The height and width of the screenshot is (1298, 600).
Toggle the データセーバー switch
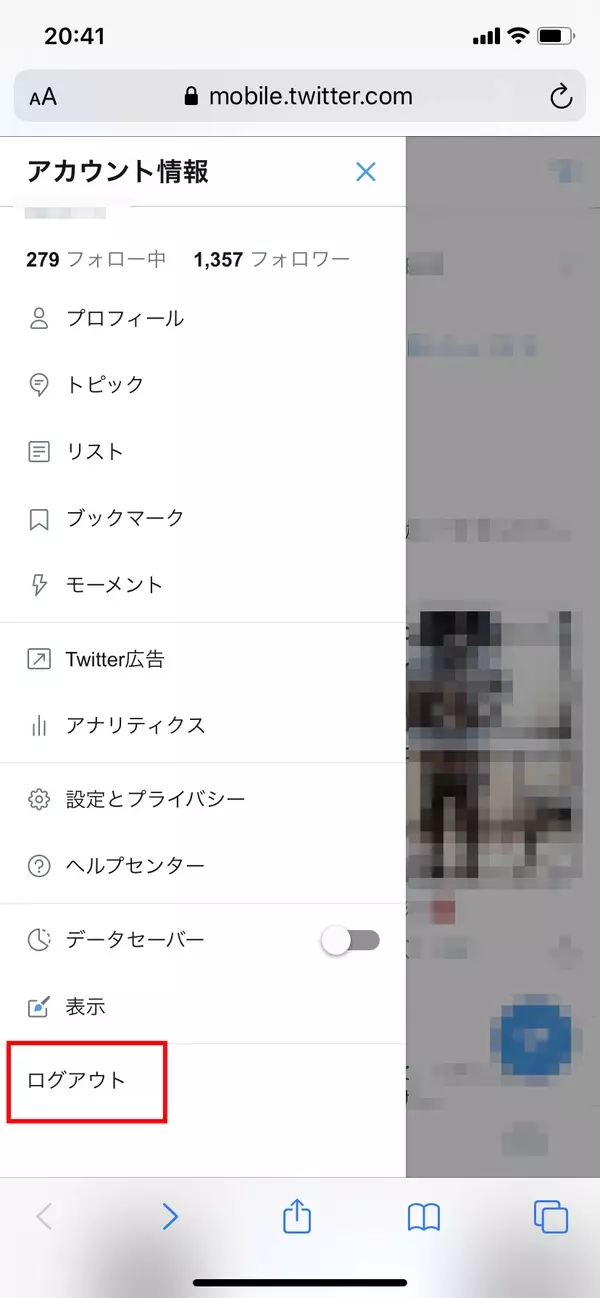tap(351, 940)
